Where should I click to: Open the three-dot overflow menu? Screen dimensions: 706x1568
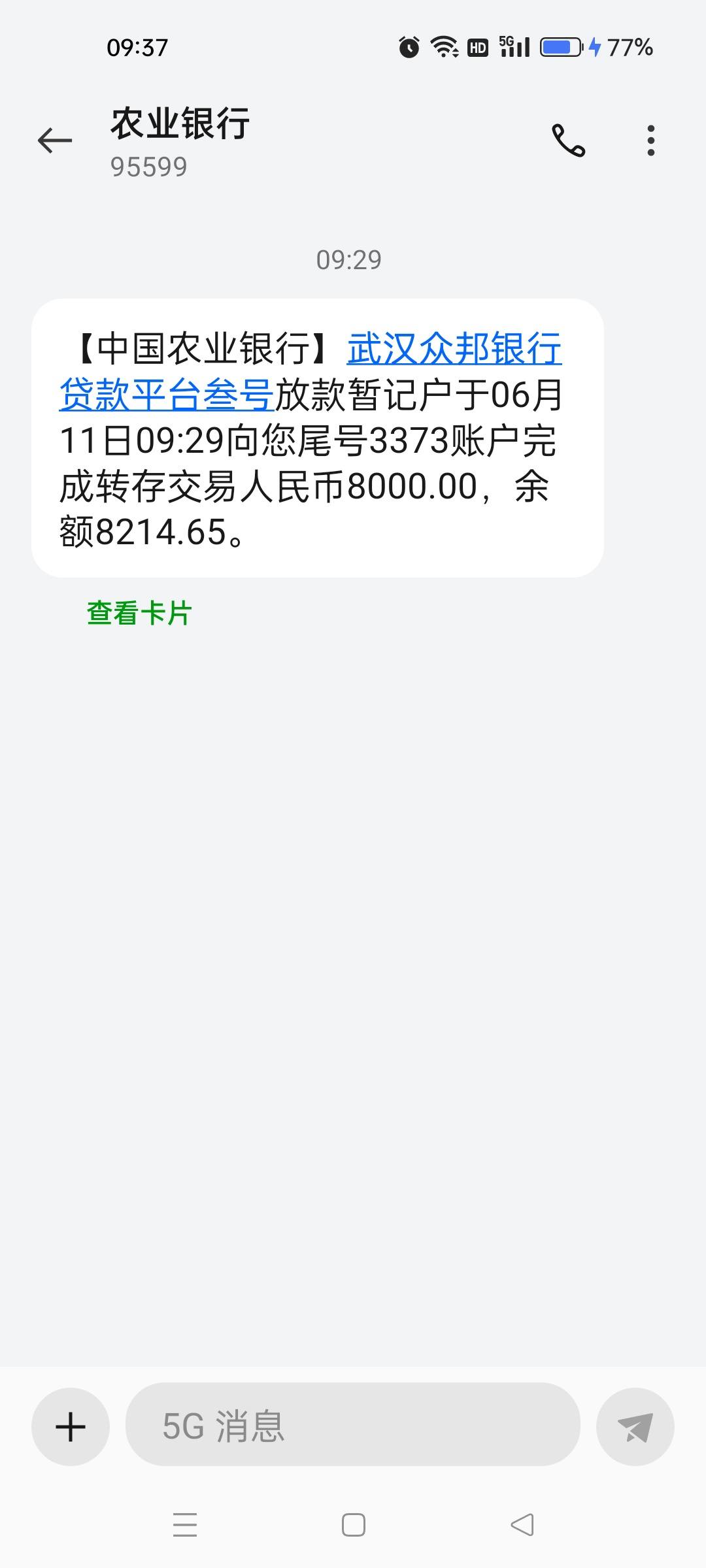[x=650, y=140]
